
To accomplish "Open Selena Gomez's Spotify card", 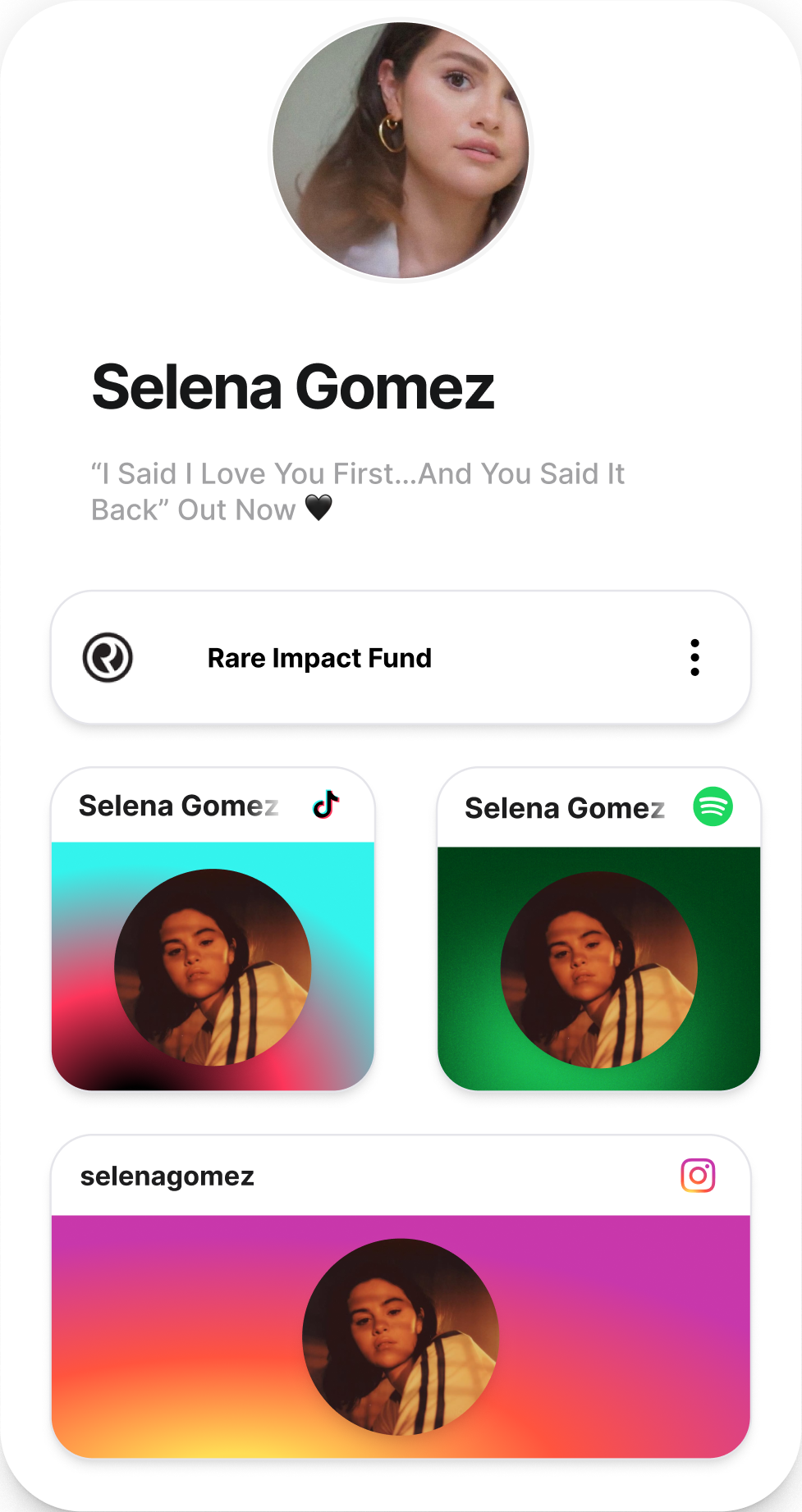I will click(598, 929).
